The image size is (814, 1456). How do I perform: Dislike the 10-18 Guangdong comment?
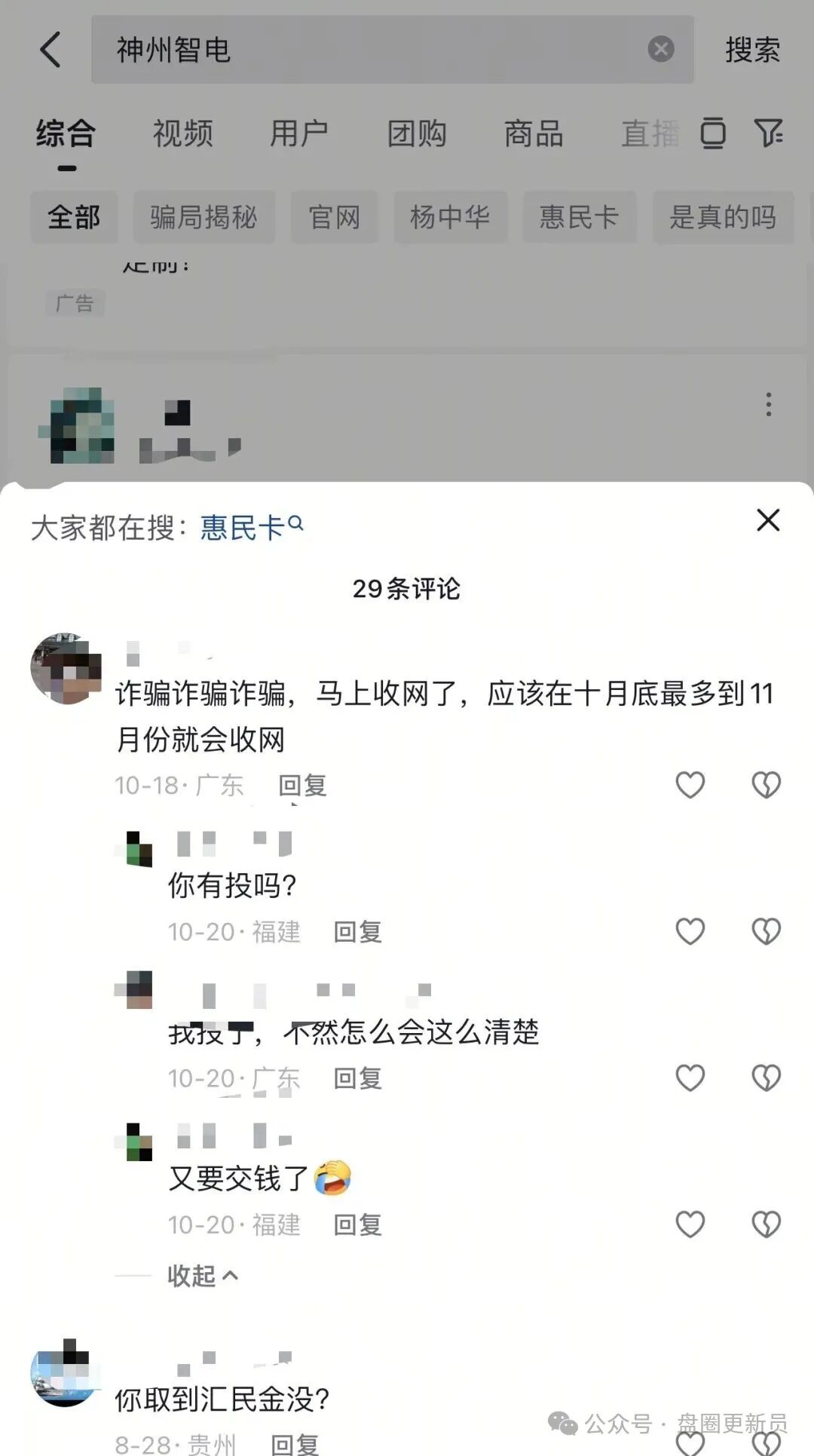point(767,784)
